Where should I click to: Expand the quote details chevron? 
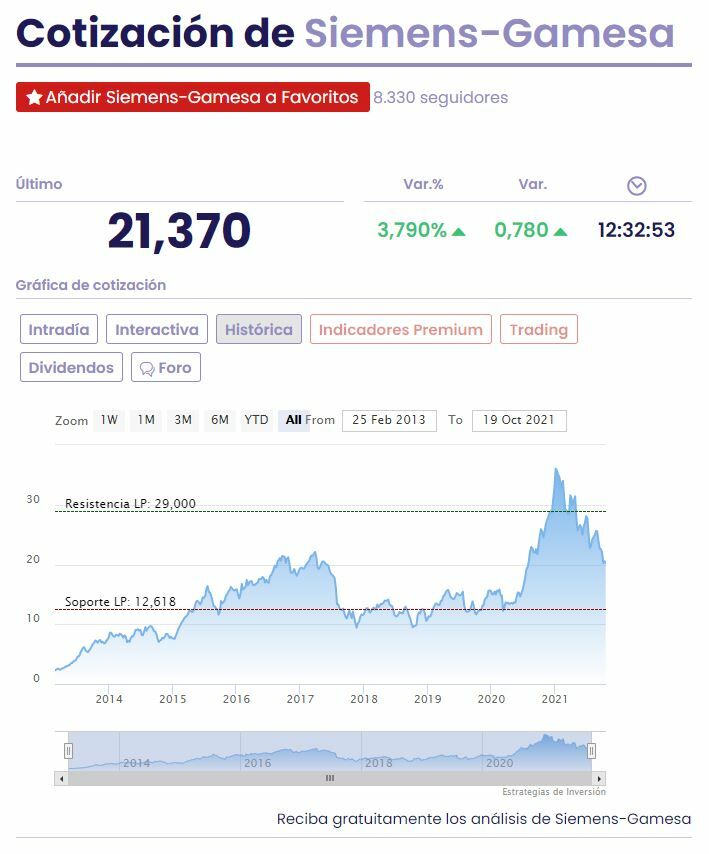pos(637,186)
